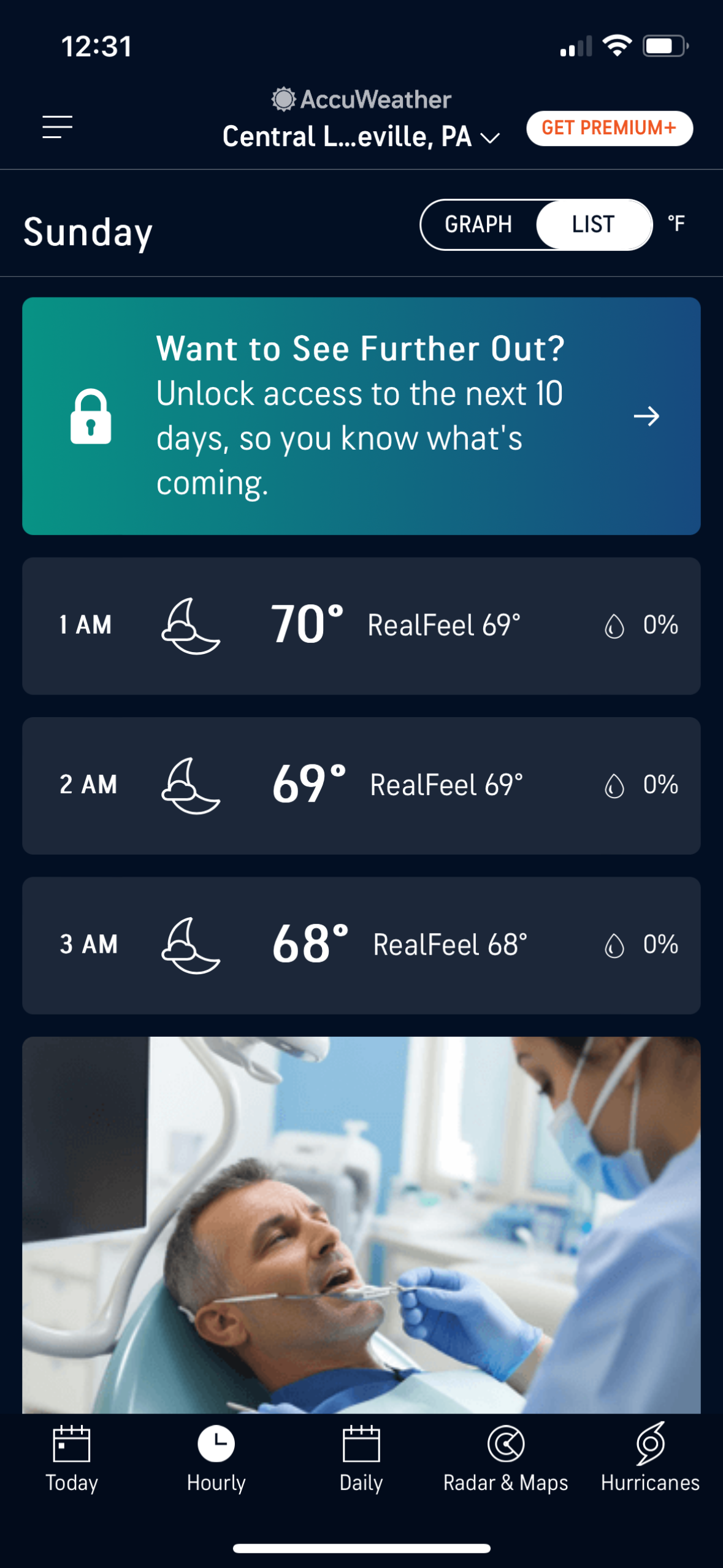The height and width of the screenshot is (1568, 723).
Task: Select the Daily forecast calendar icon
Action: tap(360, 1447)
